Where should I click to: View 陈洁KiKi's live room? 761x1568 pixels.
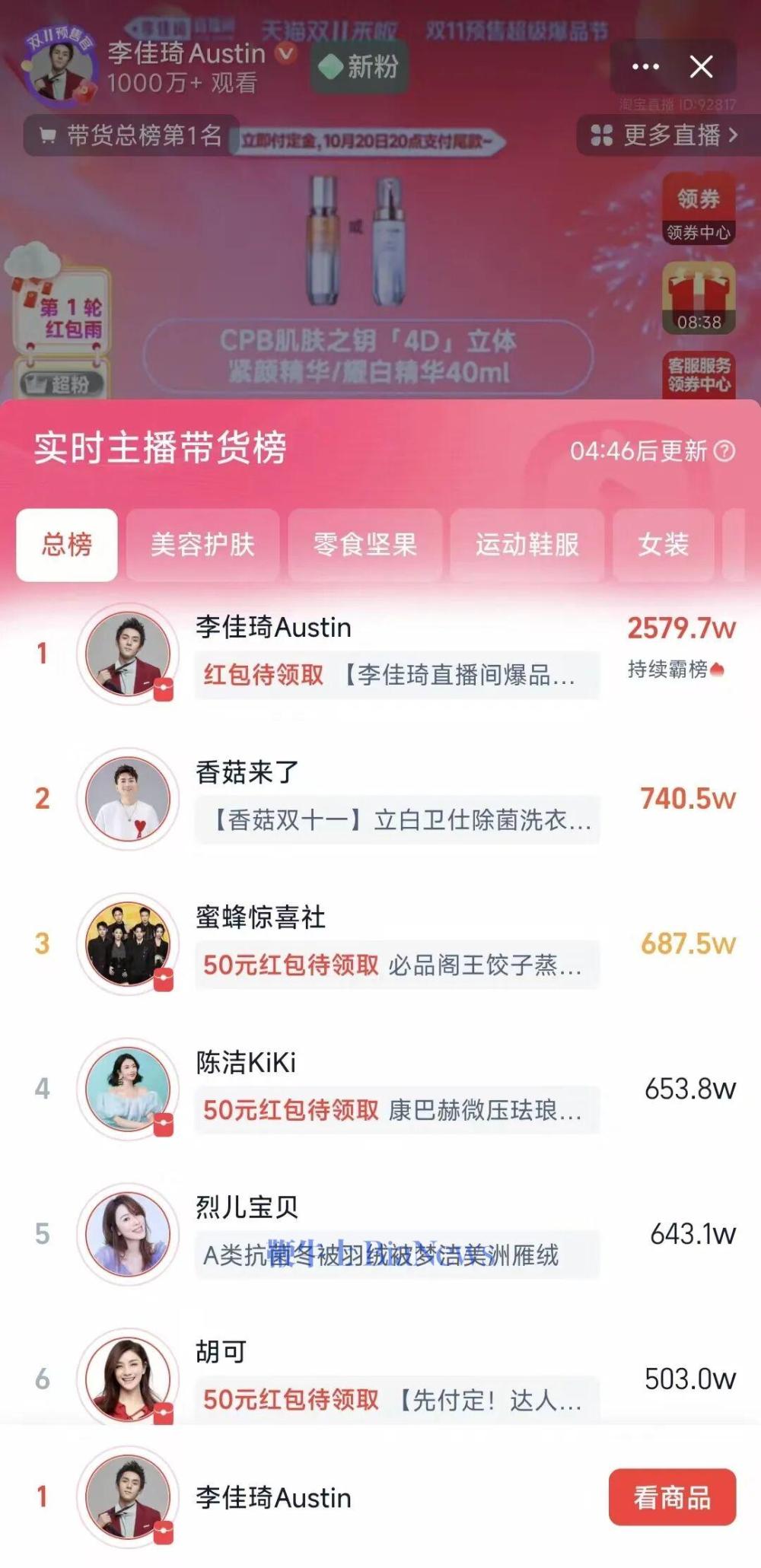(396, 1088)
